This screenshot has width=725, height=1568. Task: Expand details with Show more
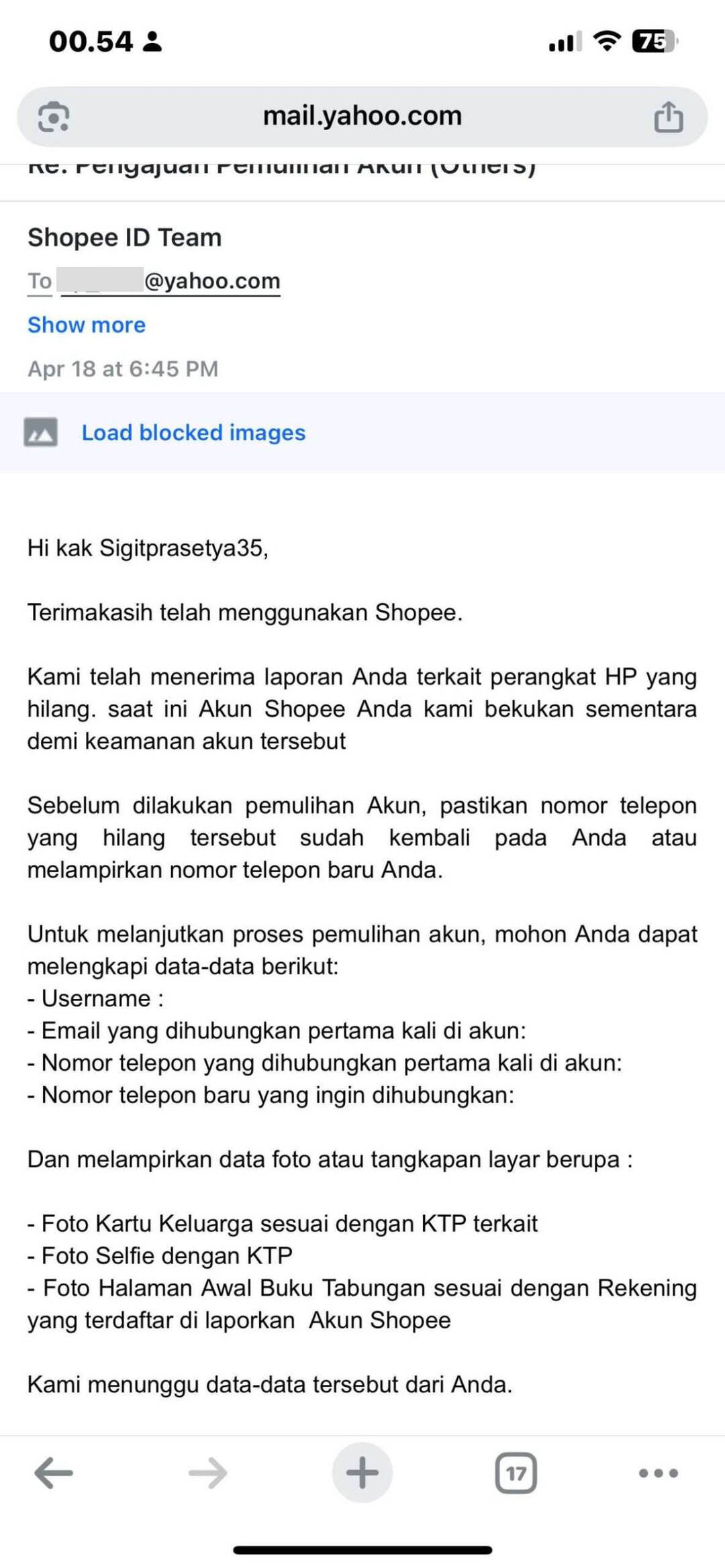[87, 325]
